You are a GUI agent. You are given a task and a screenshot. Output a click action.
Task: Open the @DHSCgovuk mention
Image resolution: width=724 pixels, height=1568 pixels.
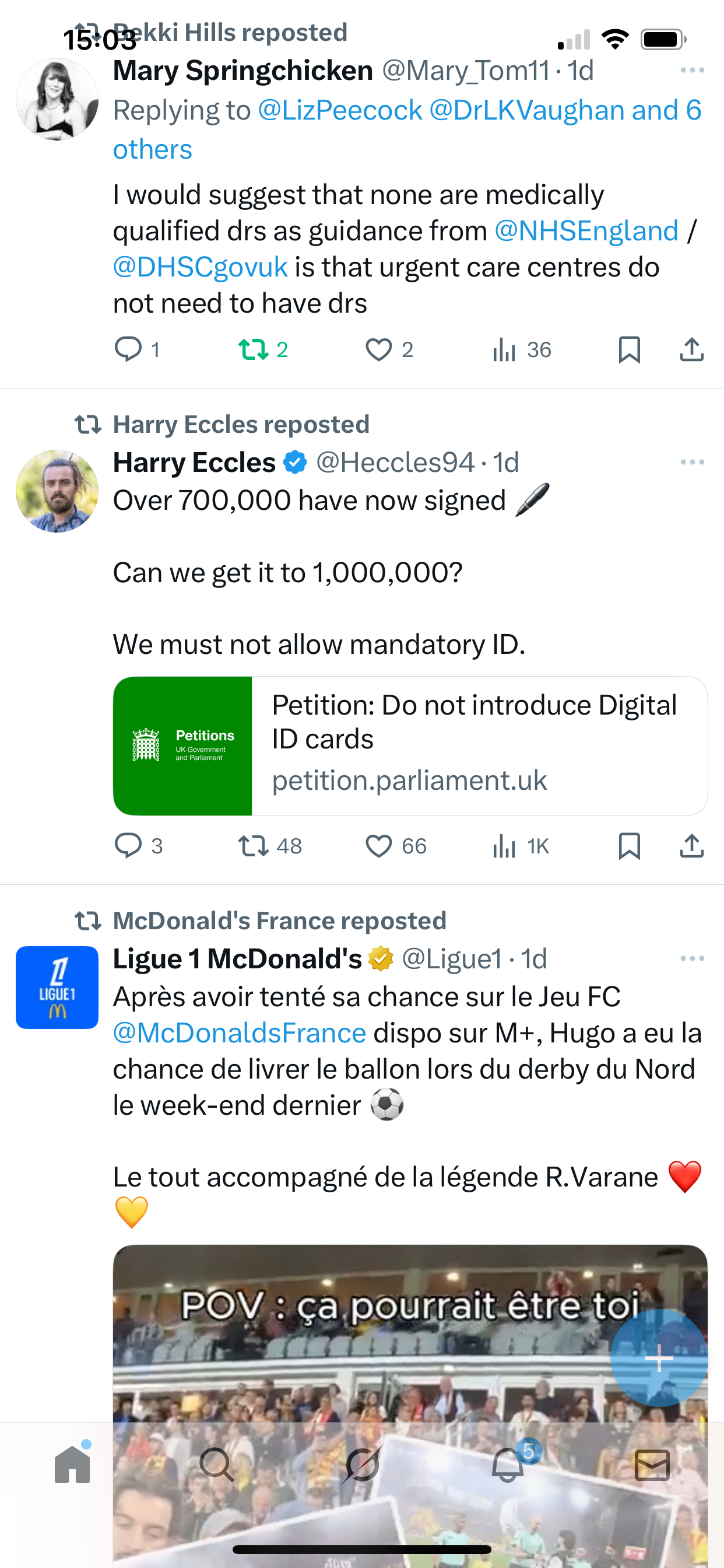point(200,267)
